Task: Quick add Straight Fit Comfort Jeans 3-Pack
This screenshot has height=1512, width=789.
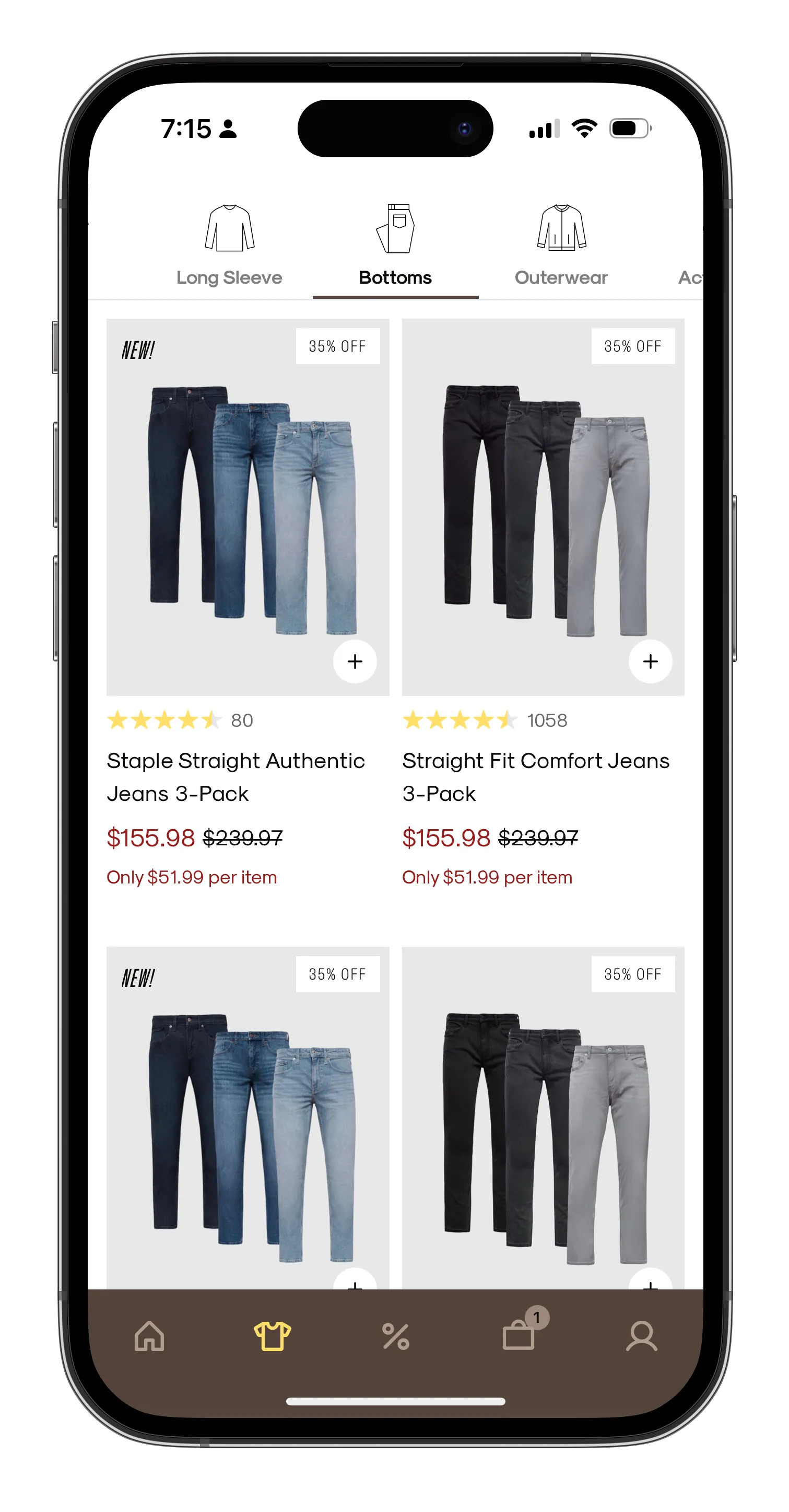Action: [650, 661]
